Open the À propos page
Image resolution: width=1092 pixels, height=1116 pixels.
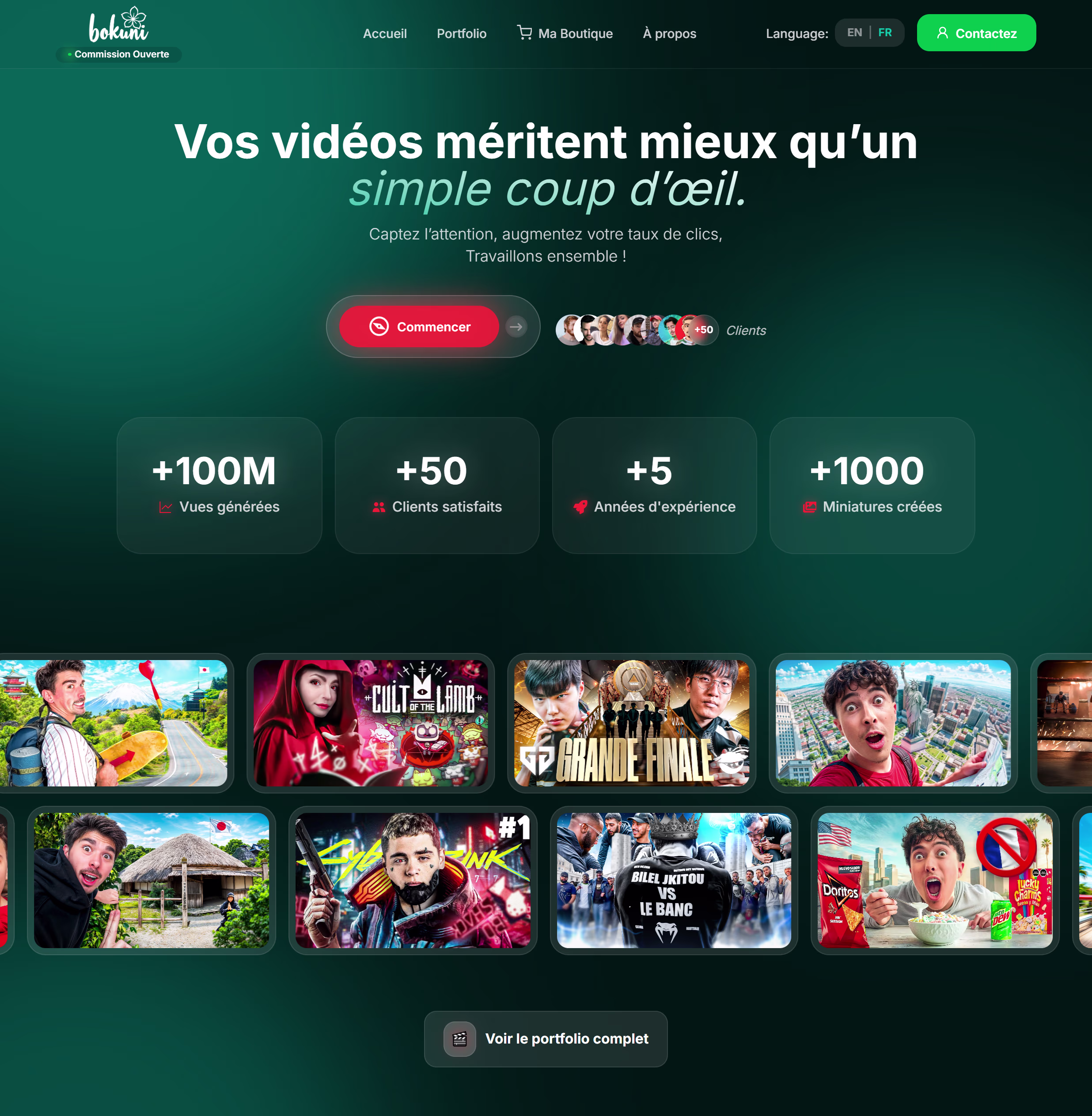point(669,33)
